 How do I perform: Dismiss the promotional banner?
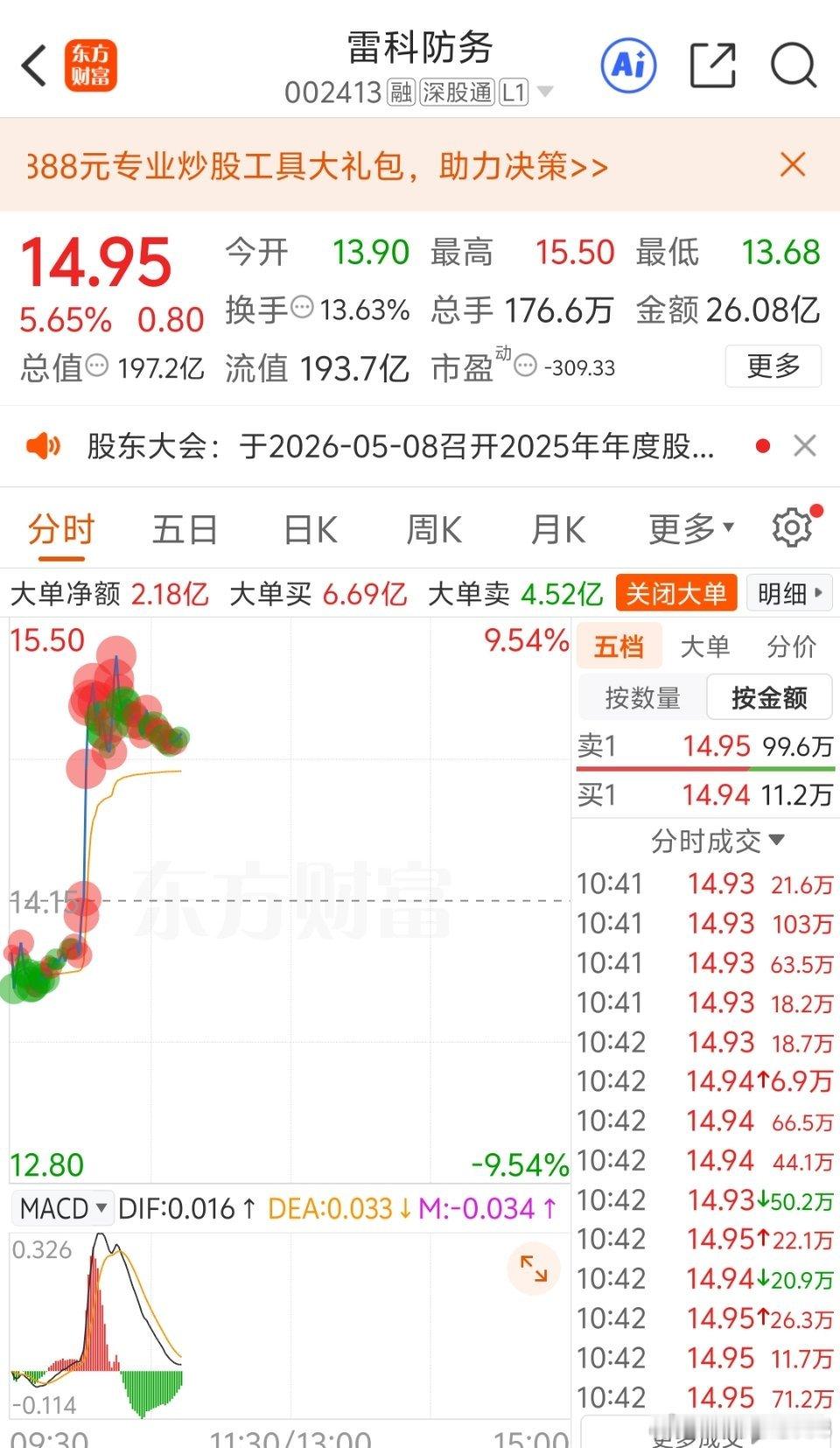(x=793, y=164)
